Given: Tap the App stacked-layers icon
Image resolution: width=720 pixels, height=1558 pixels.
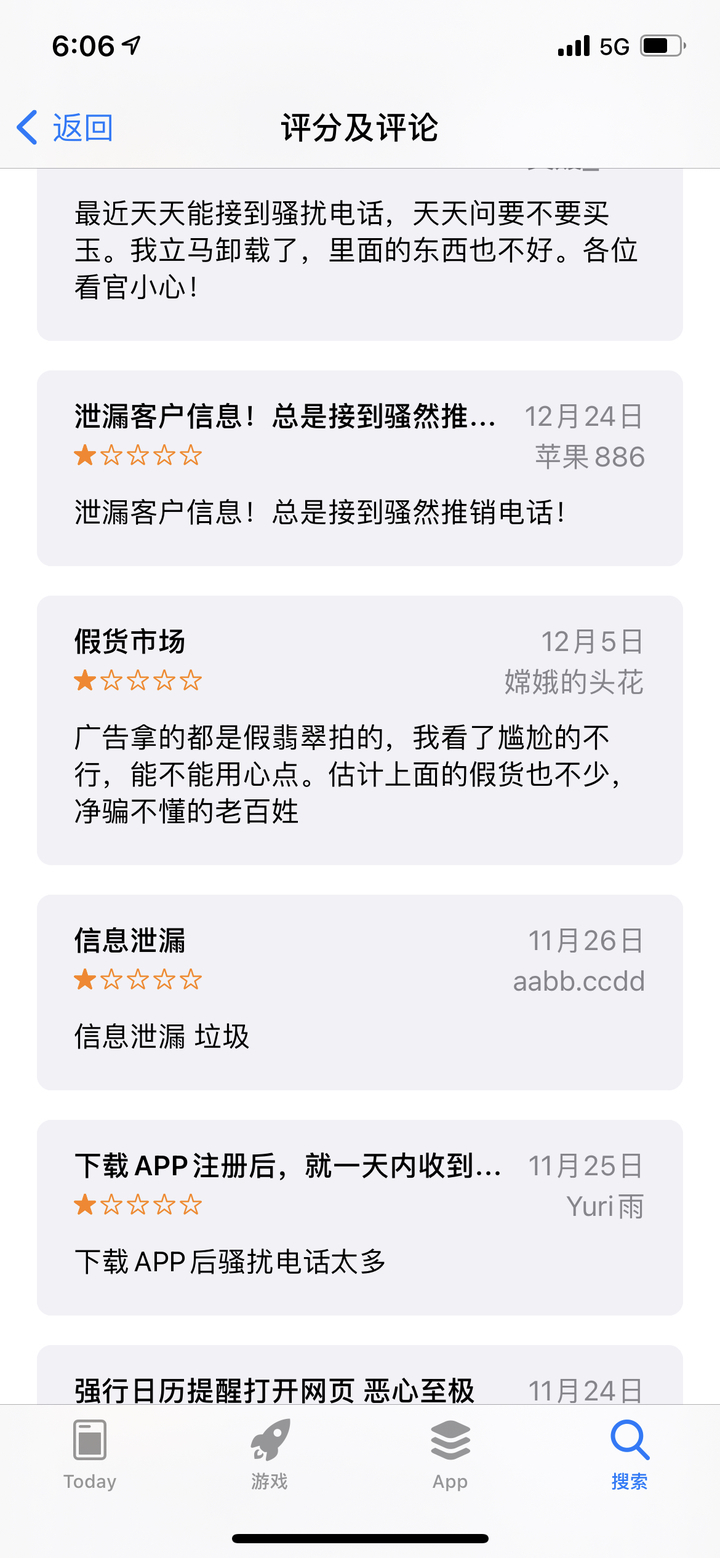Looking at the screenshot, I should [449, 1440].
